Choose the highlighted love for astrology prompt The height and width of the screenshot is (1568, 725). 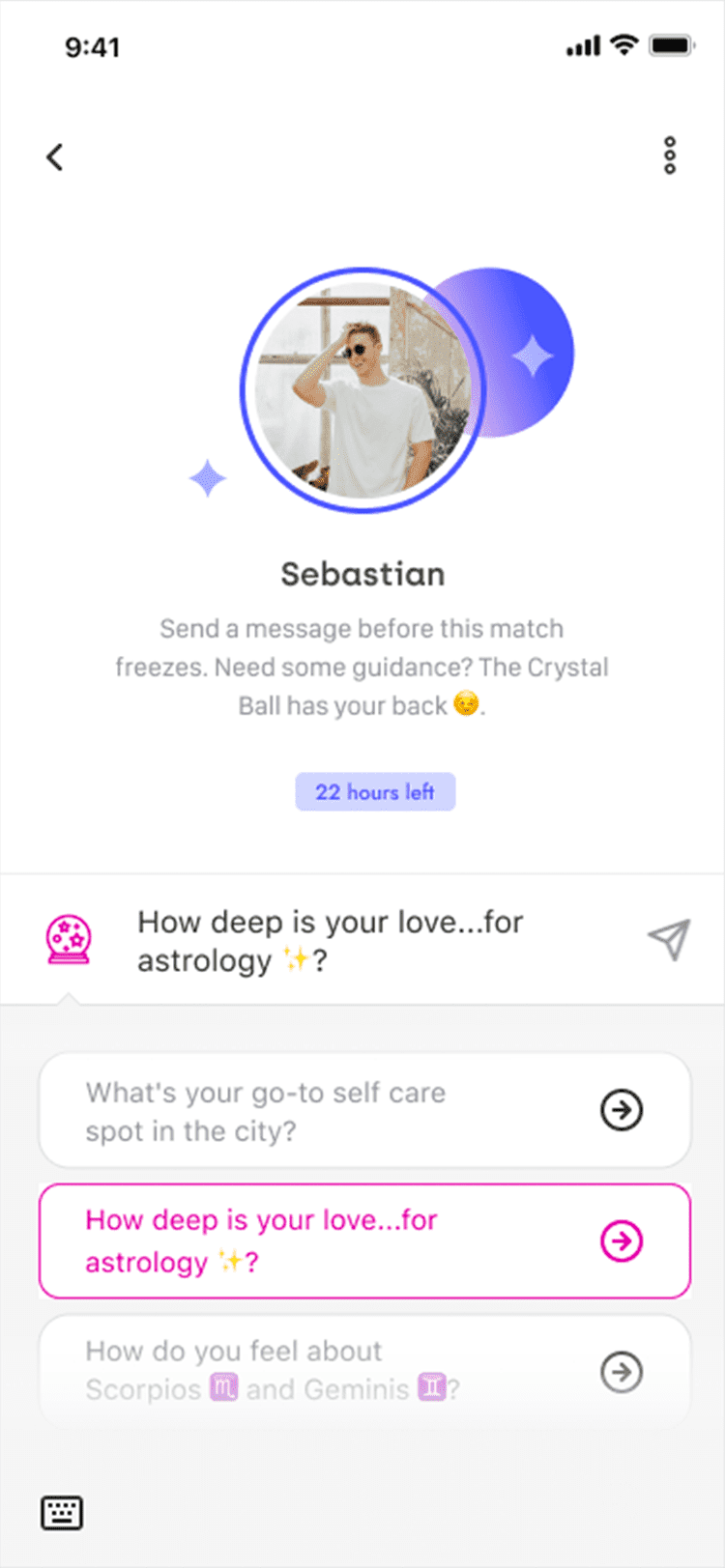(x=364, y=1240)
